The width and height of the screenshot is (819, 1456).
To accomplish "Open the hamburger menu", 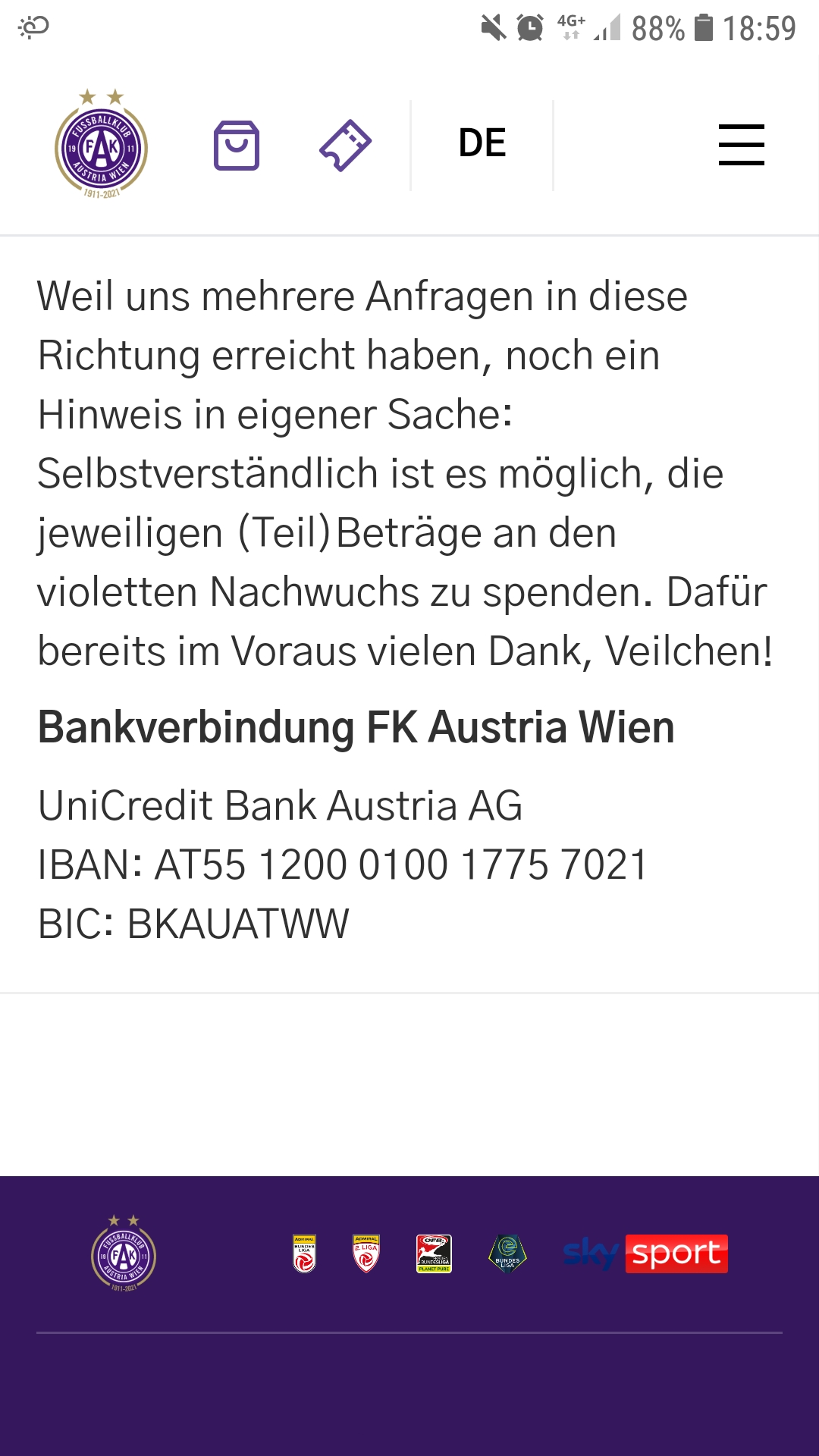I will tap(742, 145).
